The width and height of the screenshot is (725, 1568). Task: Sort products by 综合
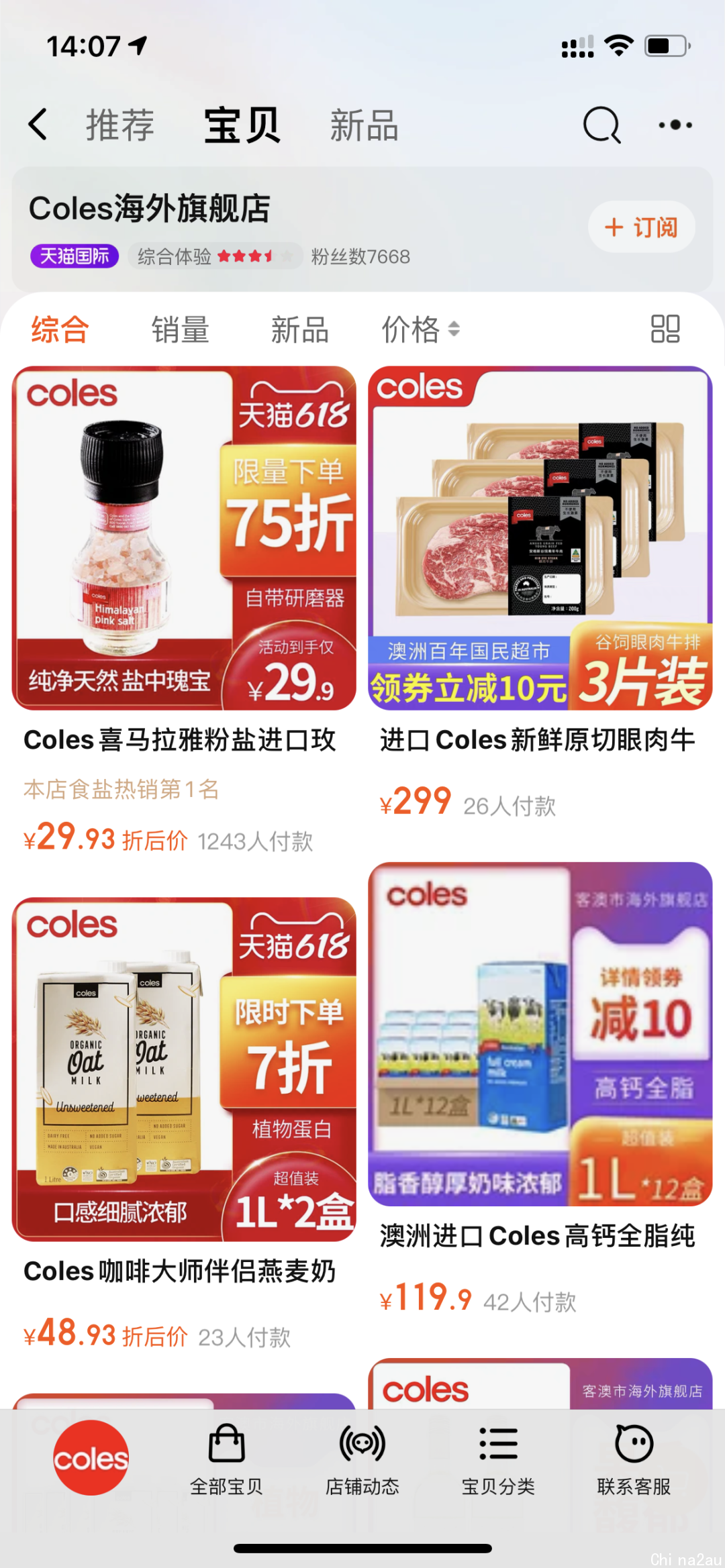pos(60,329)
